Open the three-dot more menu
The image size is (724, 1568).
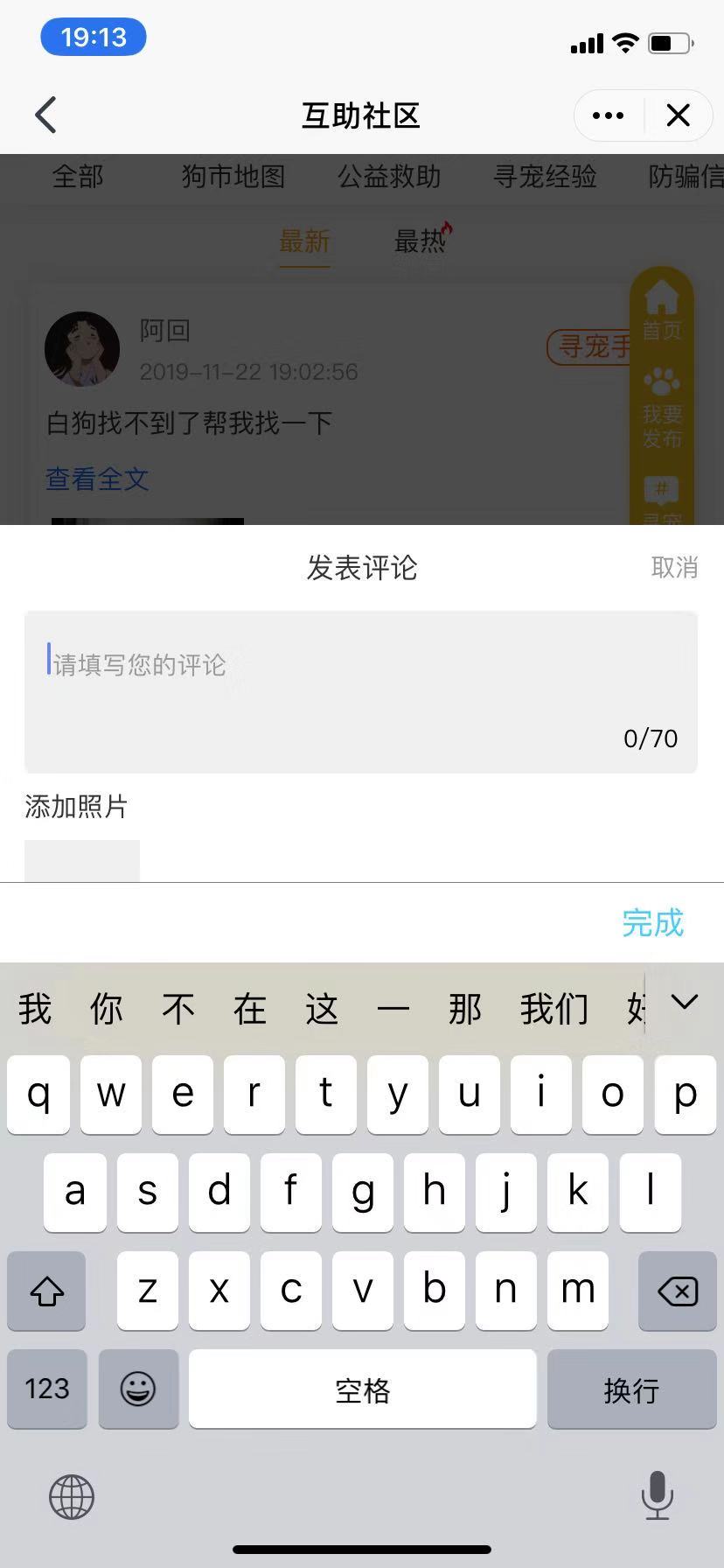[x=608, y=115]
